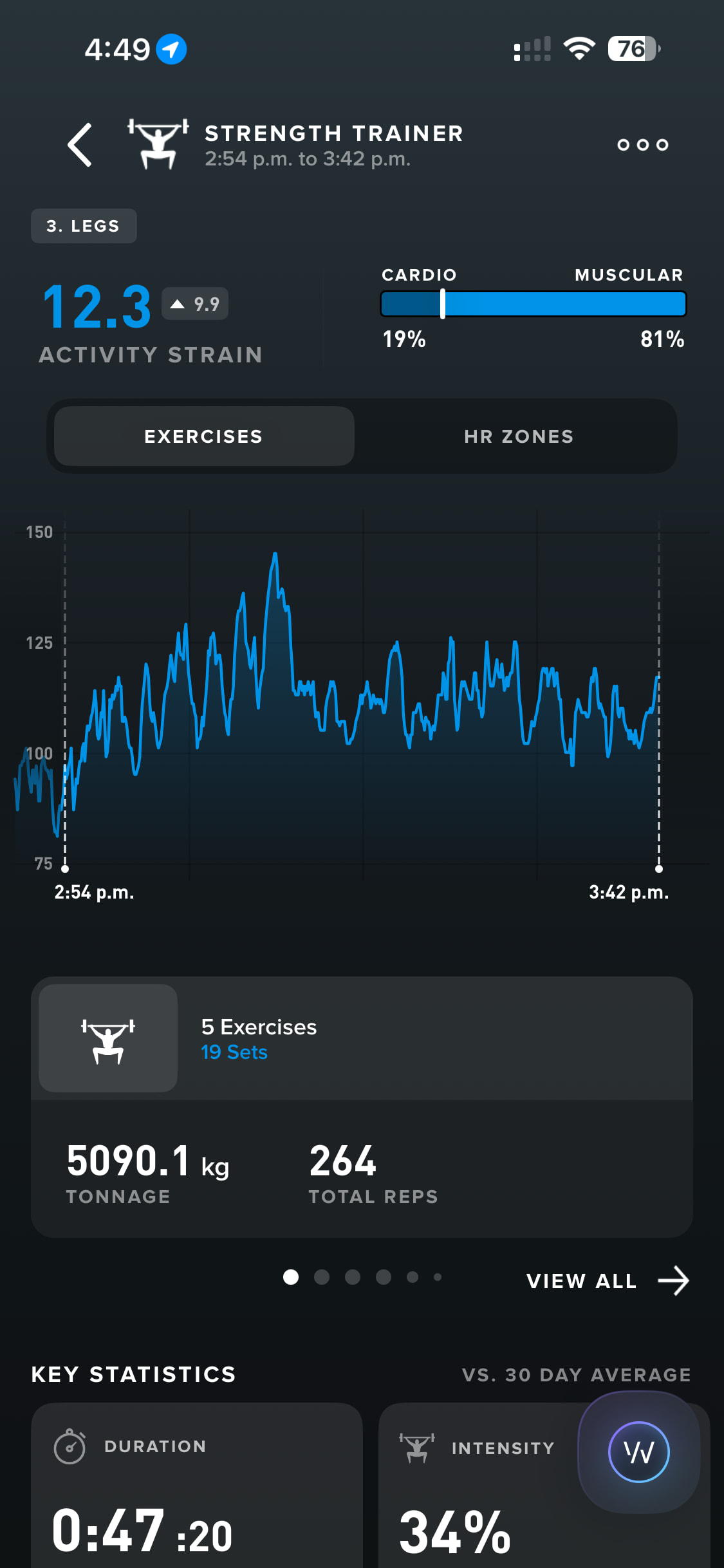Open the 5 Exercises summary card

point(362,1039)
